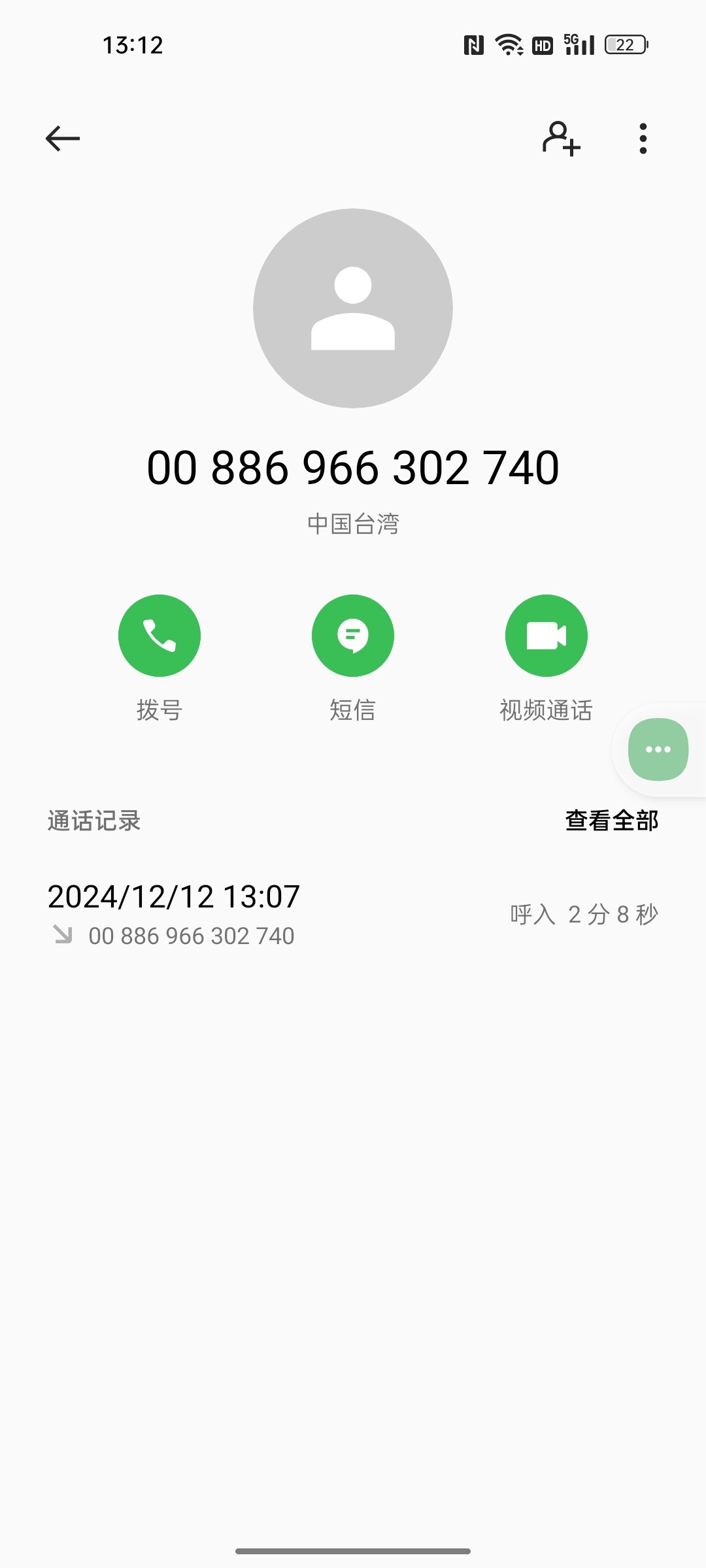The height and width of the screenshot is (1568, 706).
Task: Open the floating green assistant bubble
Action: [x=658, y=749]
